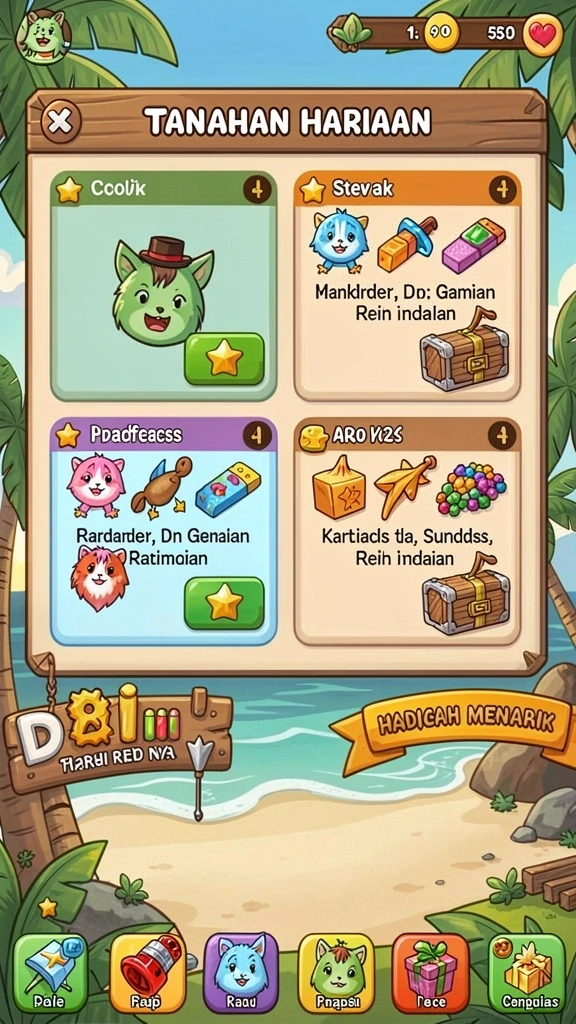Claim the star reward on Pdadfeacss card
This screenshot has height=1024, width=576.
point(224,603)
